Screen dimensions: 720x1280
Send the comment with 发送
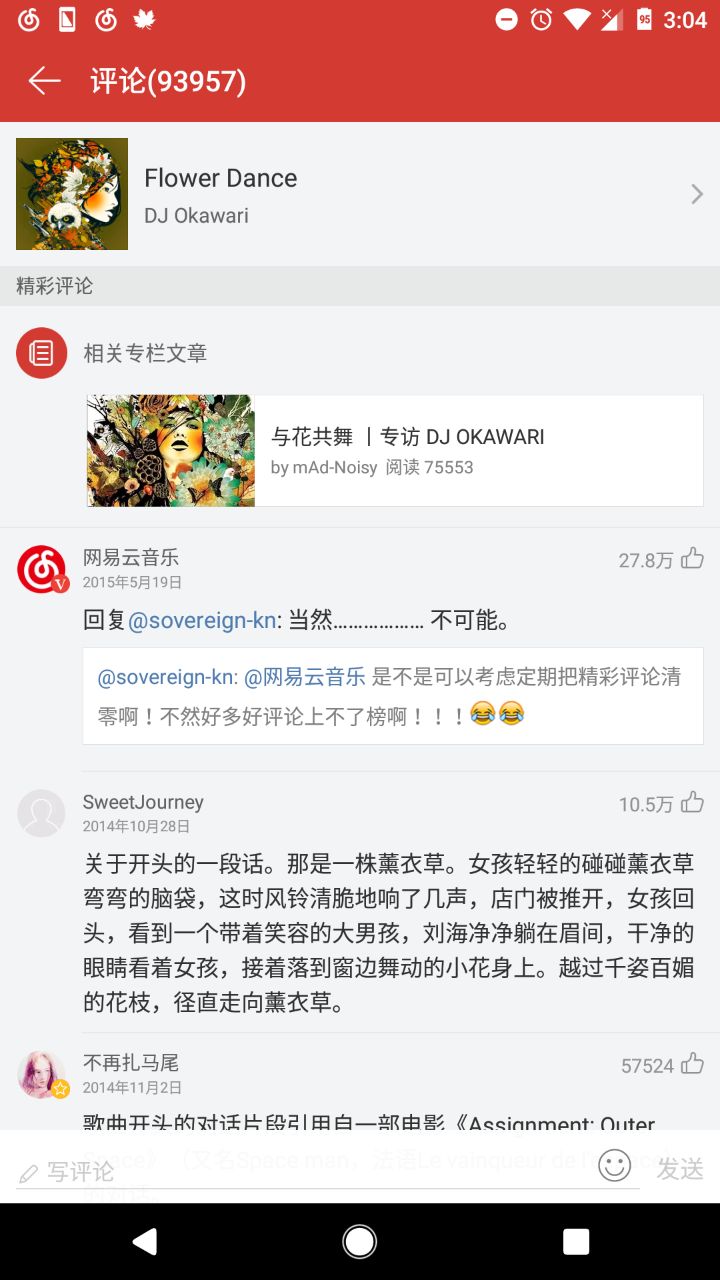coord(680,1168)
